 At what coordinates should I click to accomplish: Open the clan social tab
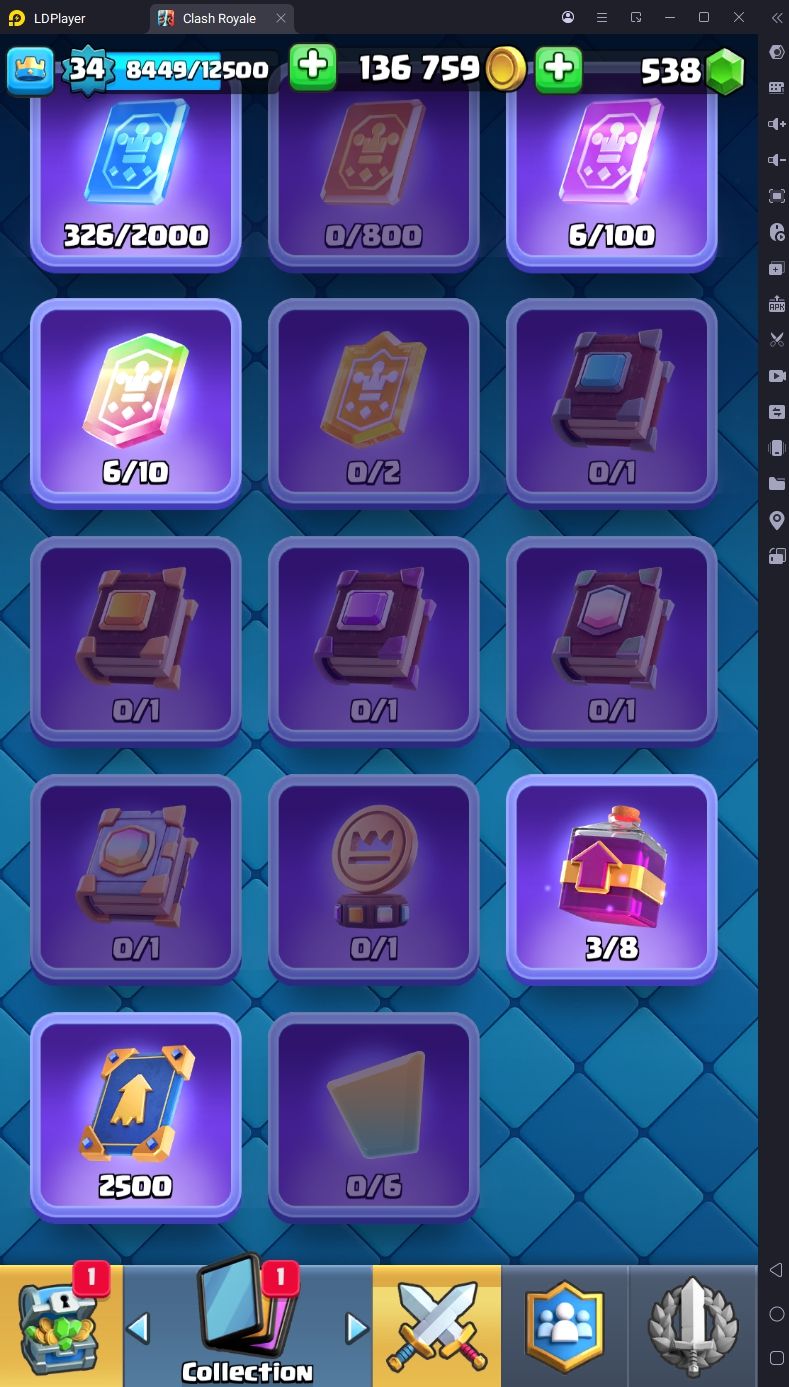(564, 1325)
